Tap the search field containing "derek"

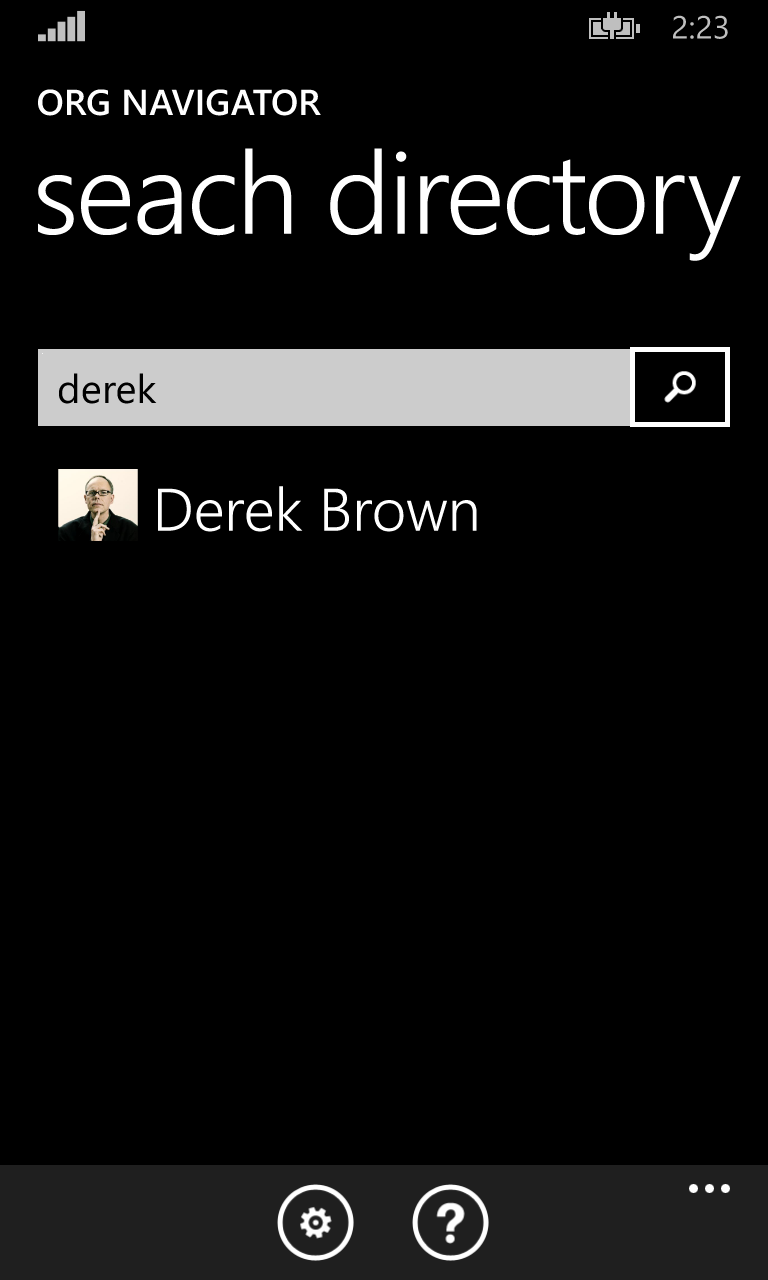pos(334,388)
